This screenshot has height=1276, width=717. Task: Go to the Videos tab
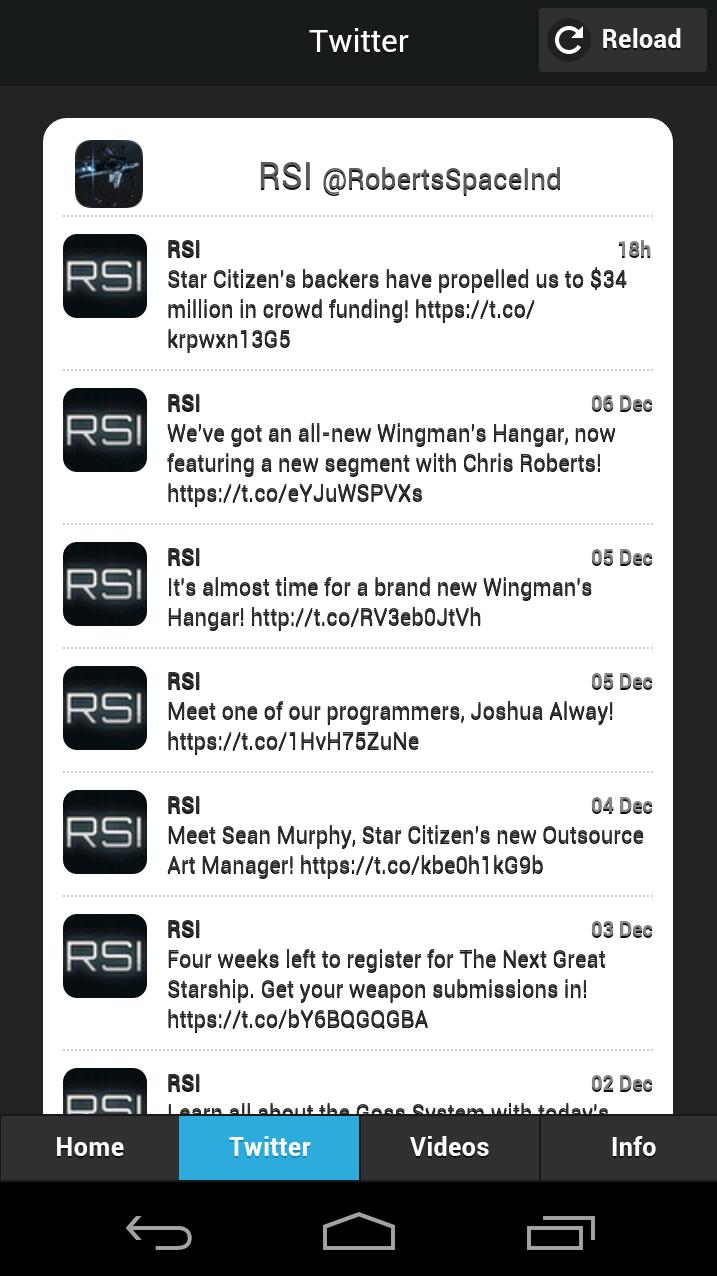pos(449,1147)
